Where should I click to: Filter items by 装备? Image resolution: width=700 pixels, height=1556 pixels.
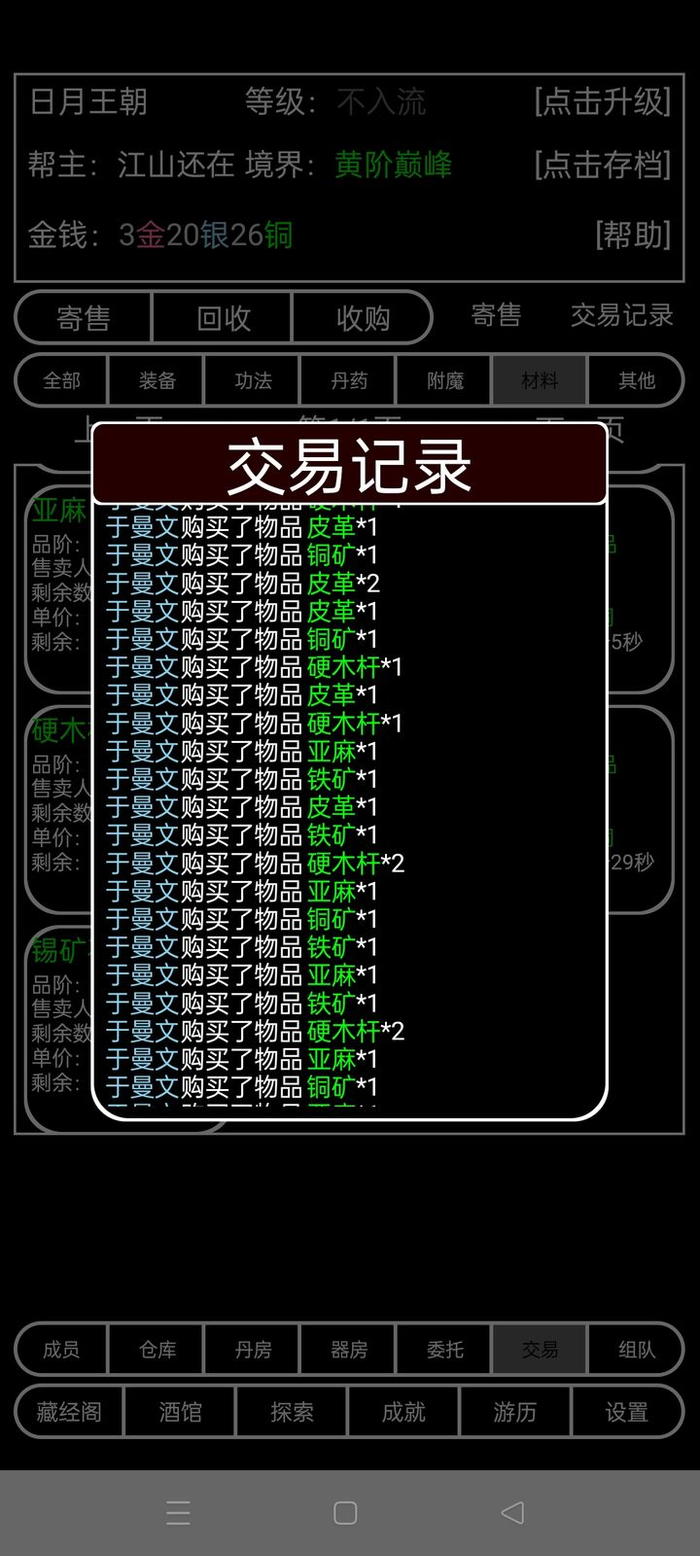pyautogui.click(x=157, y=380)
